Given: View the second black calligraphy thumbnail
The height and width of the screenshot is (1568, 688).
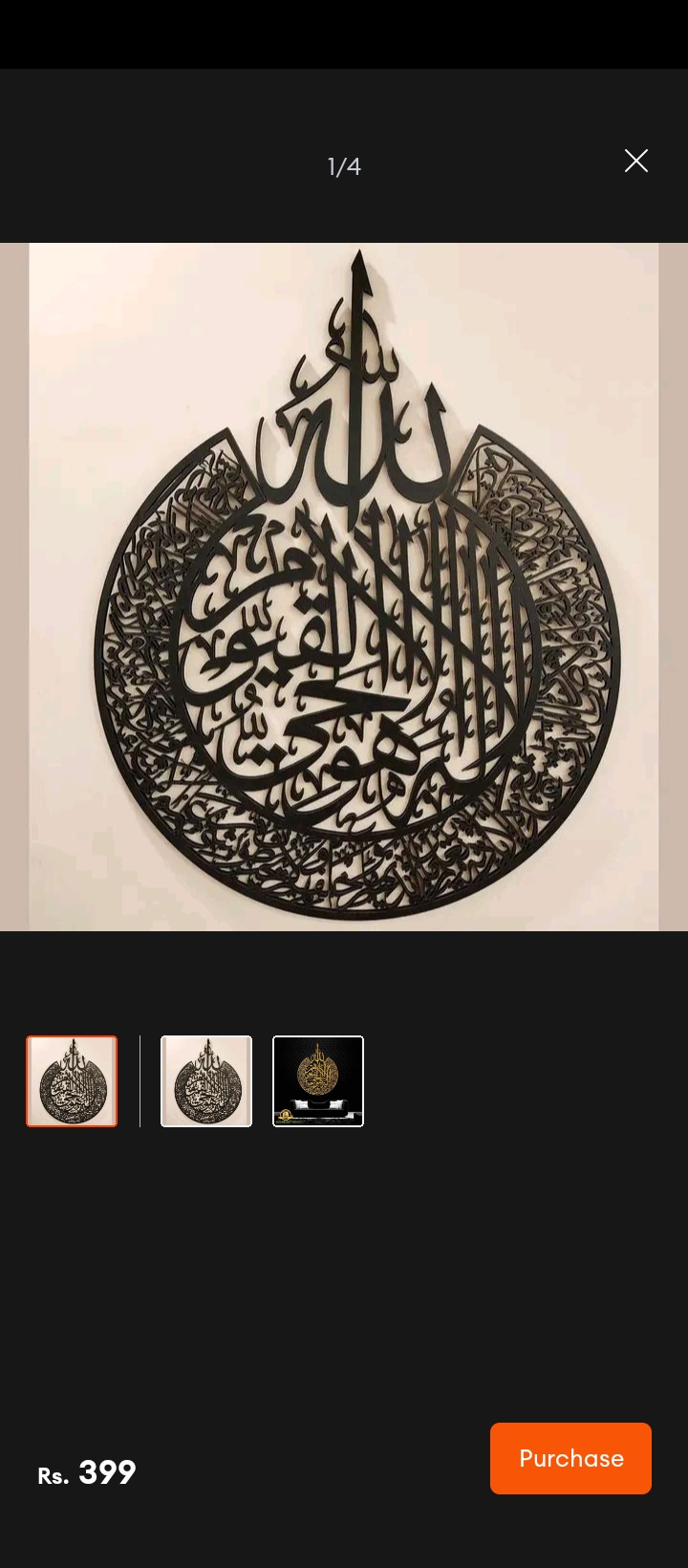Looking at the screenshot, I should [x=206, y=1081].
